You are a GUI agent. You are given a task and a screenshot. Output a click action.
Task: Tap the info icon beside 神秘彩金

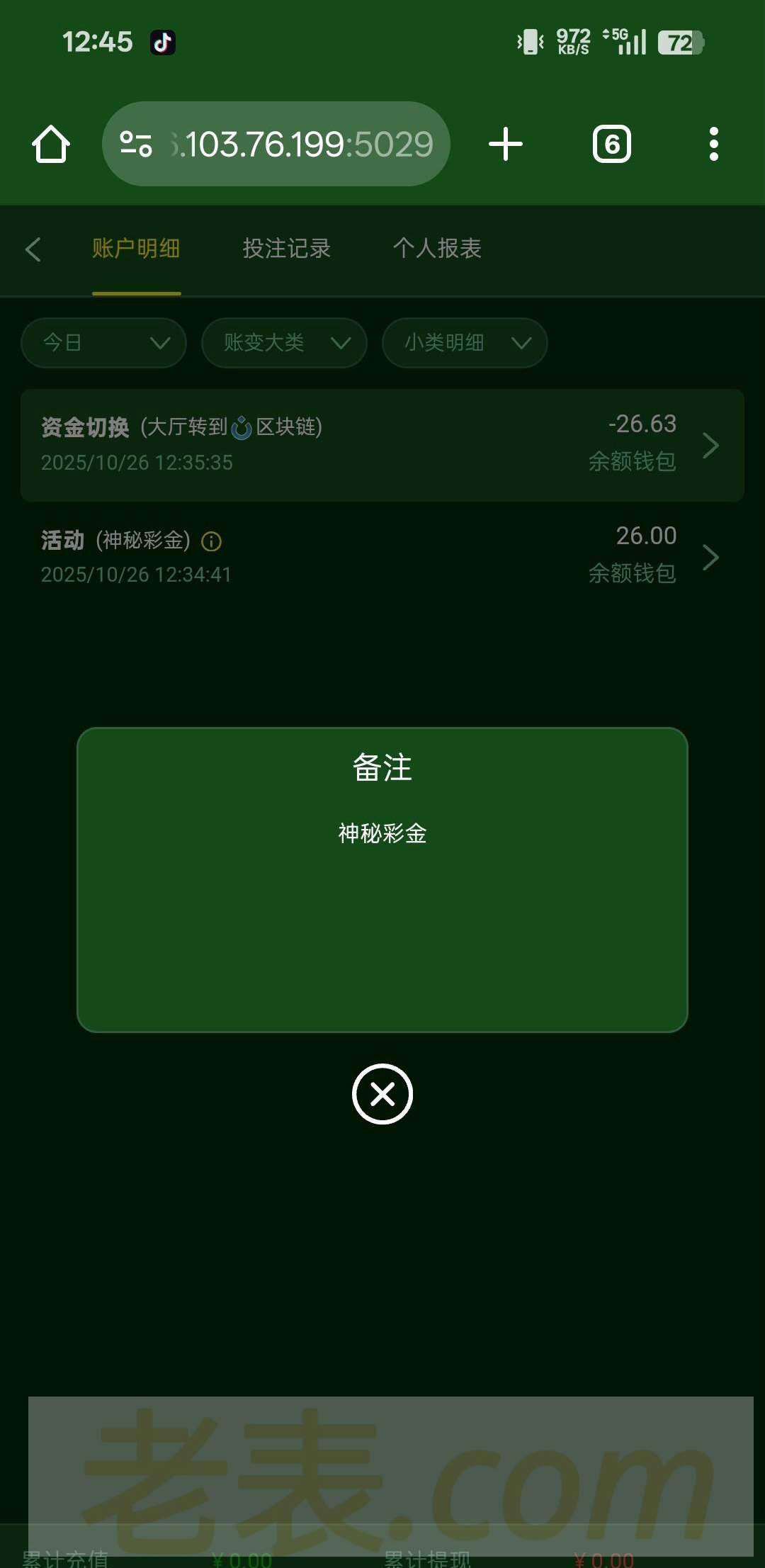pyautogui.click(x=211, y=542)
